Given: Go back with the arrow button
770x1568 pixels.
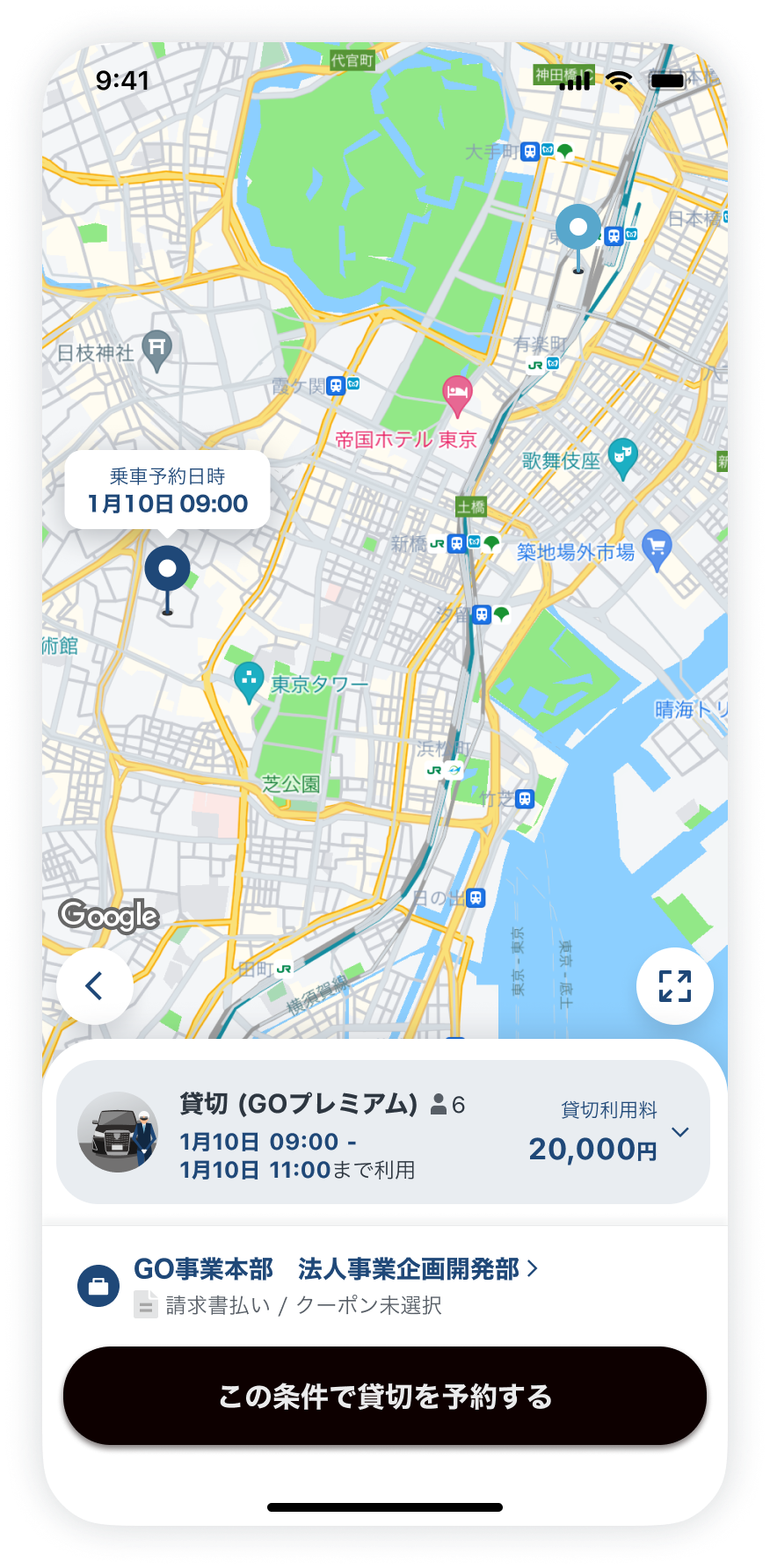Looking at the screenshot, I should 95,986.
